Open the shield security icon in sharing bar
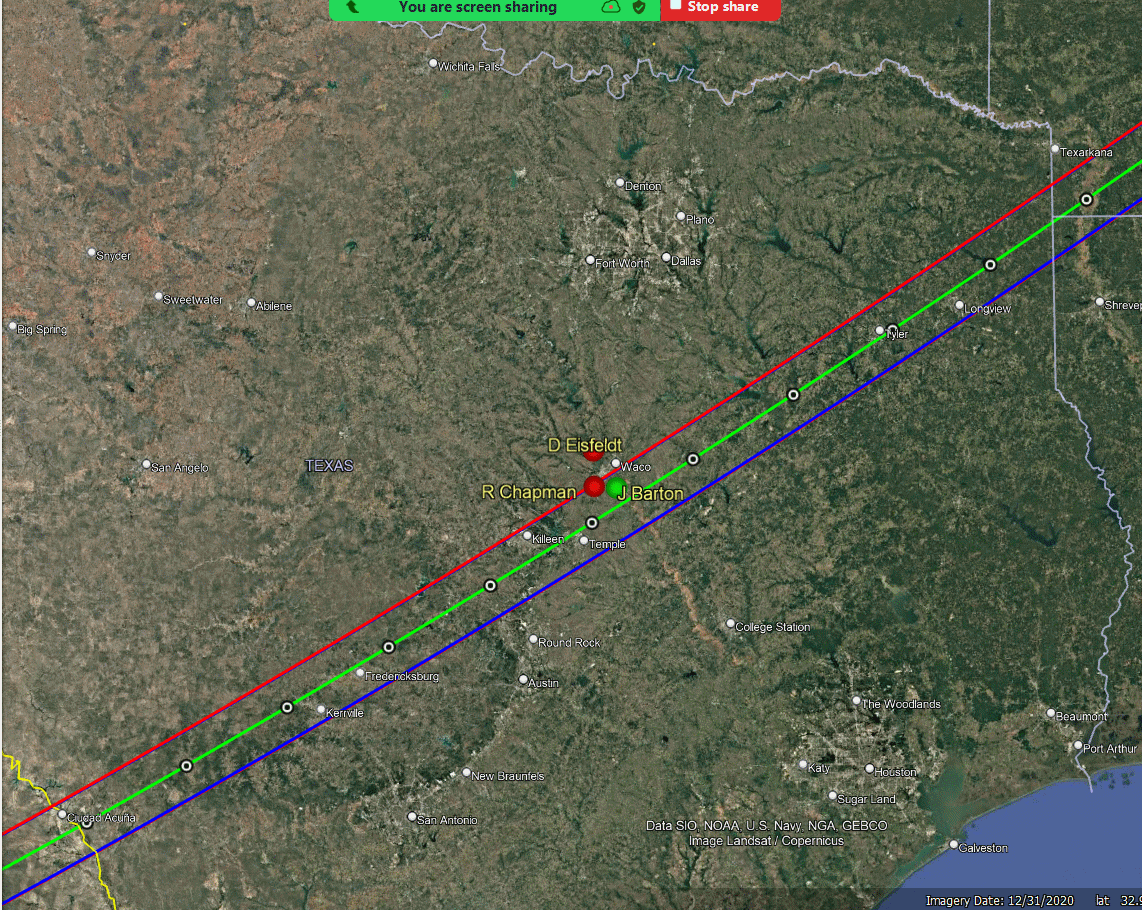The width and height of the screenshot is (1142, 910). pyautogui.click(x=639, y=7)
